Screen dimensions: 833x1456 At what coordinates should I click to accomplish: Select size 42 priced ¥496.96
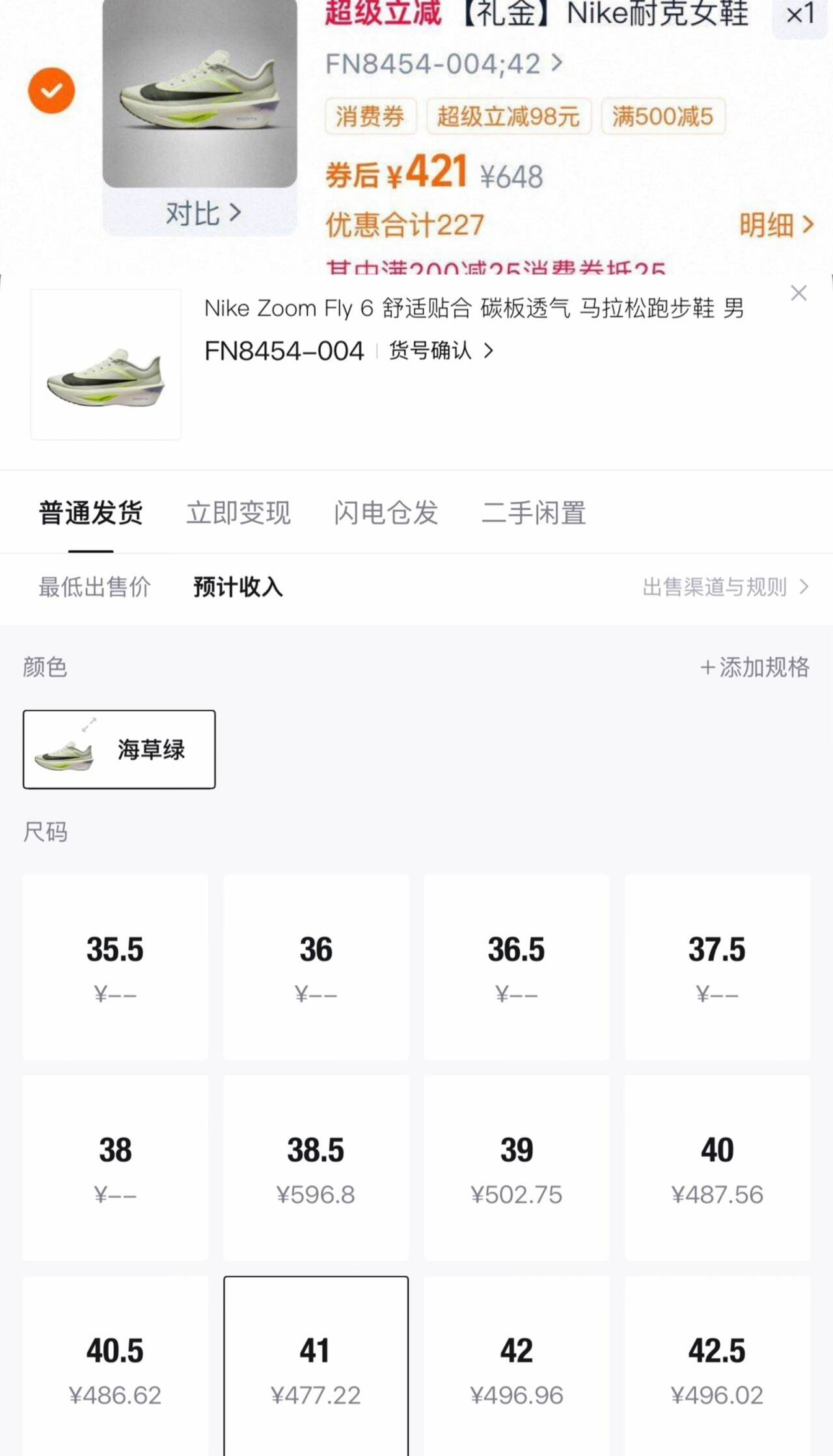[517, 1367]
